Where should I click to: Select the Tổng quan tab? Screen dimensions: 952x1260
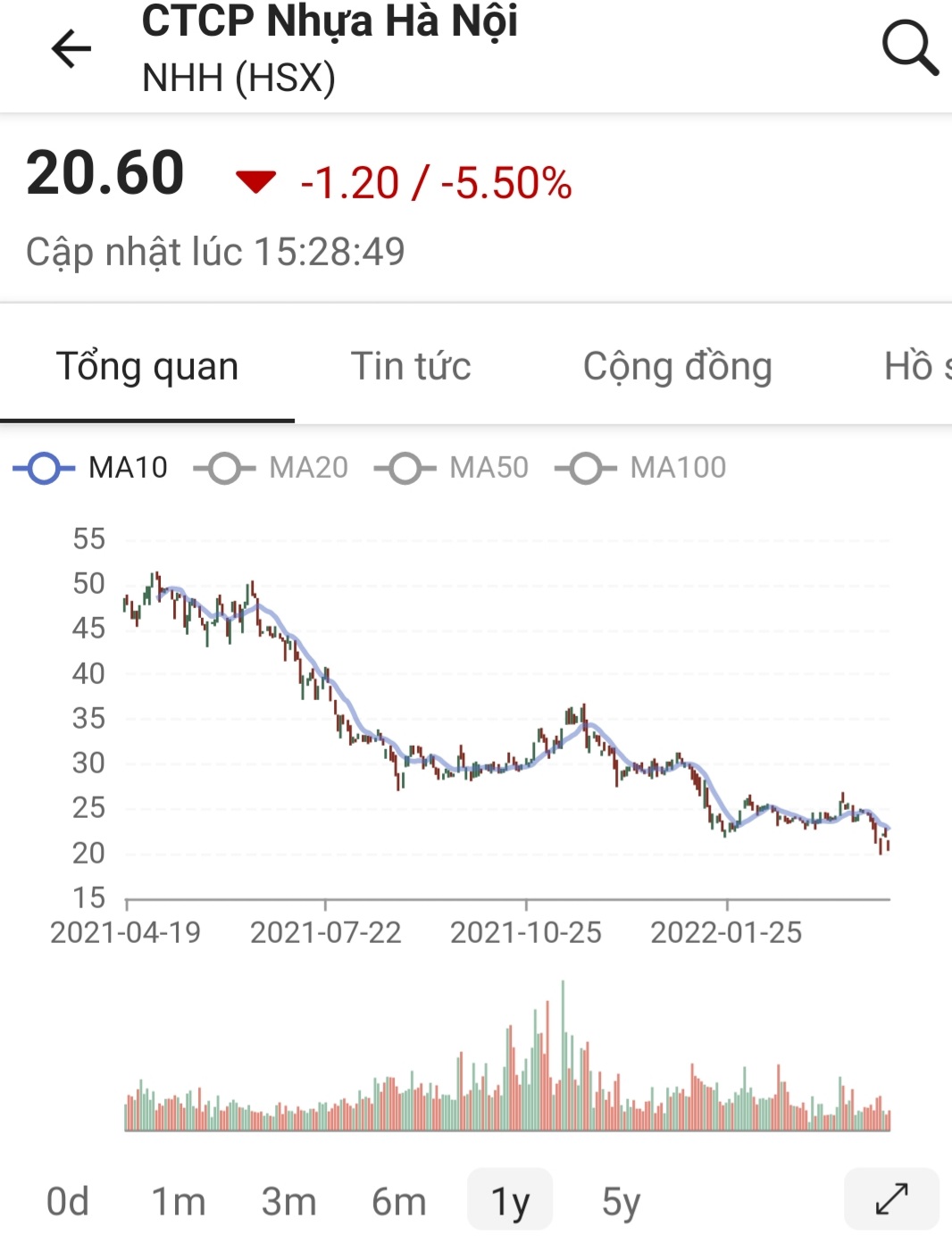147,366
